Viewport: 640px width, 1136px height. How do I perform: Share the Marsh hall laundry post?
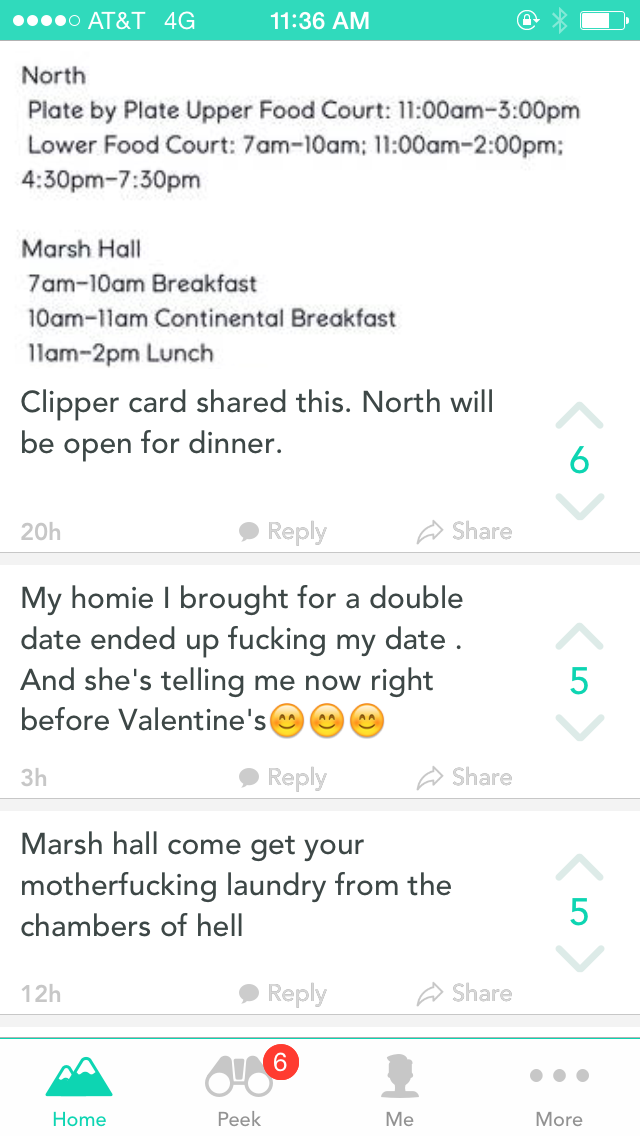click(x=465, y=993)
